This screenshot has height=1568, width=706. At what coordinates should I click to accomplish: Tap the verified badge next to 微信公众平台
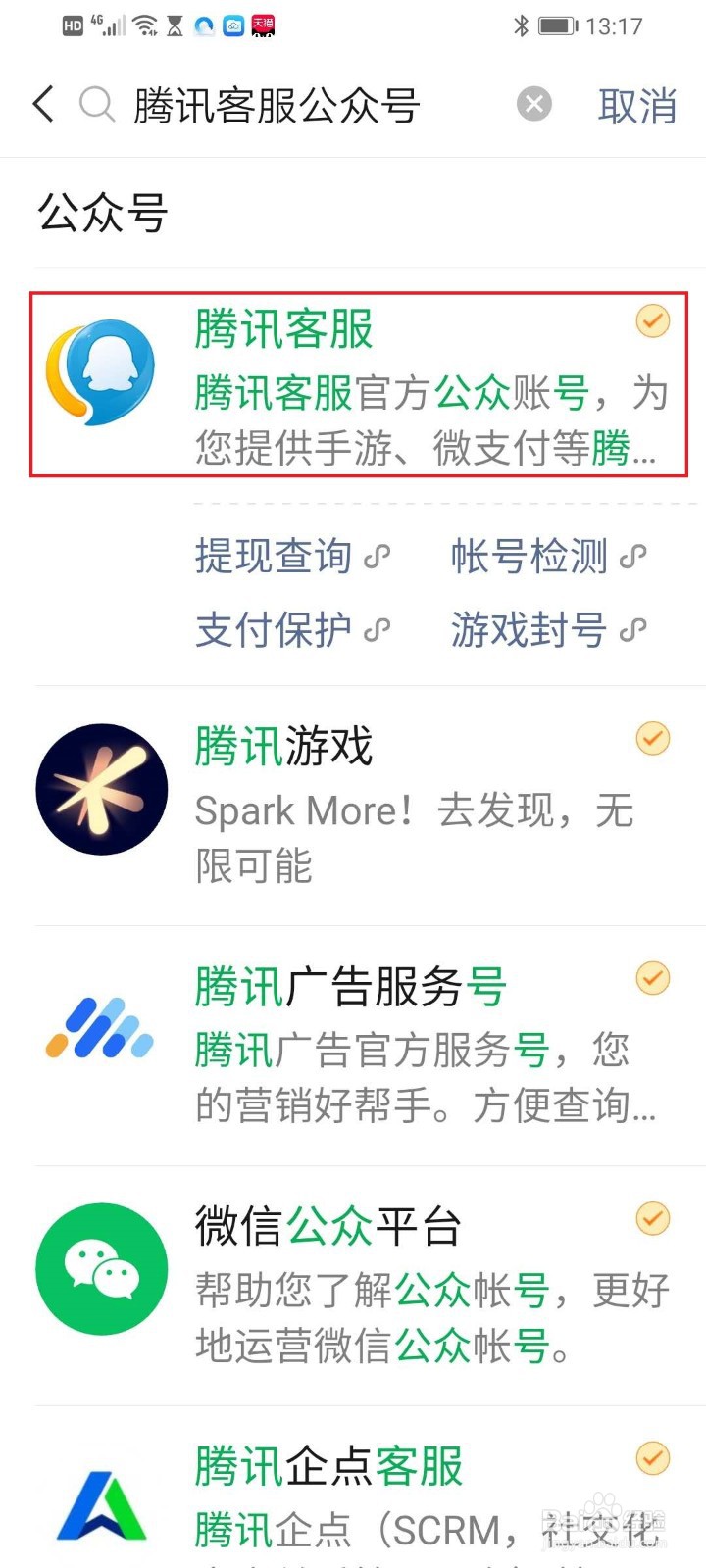tap(652, 1219)
